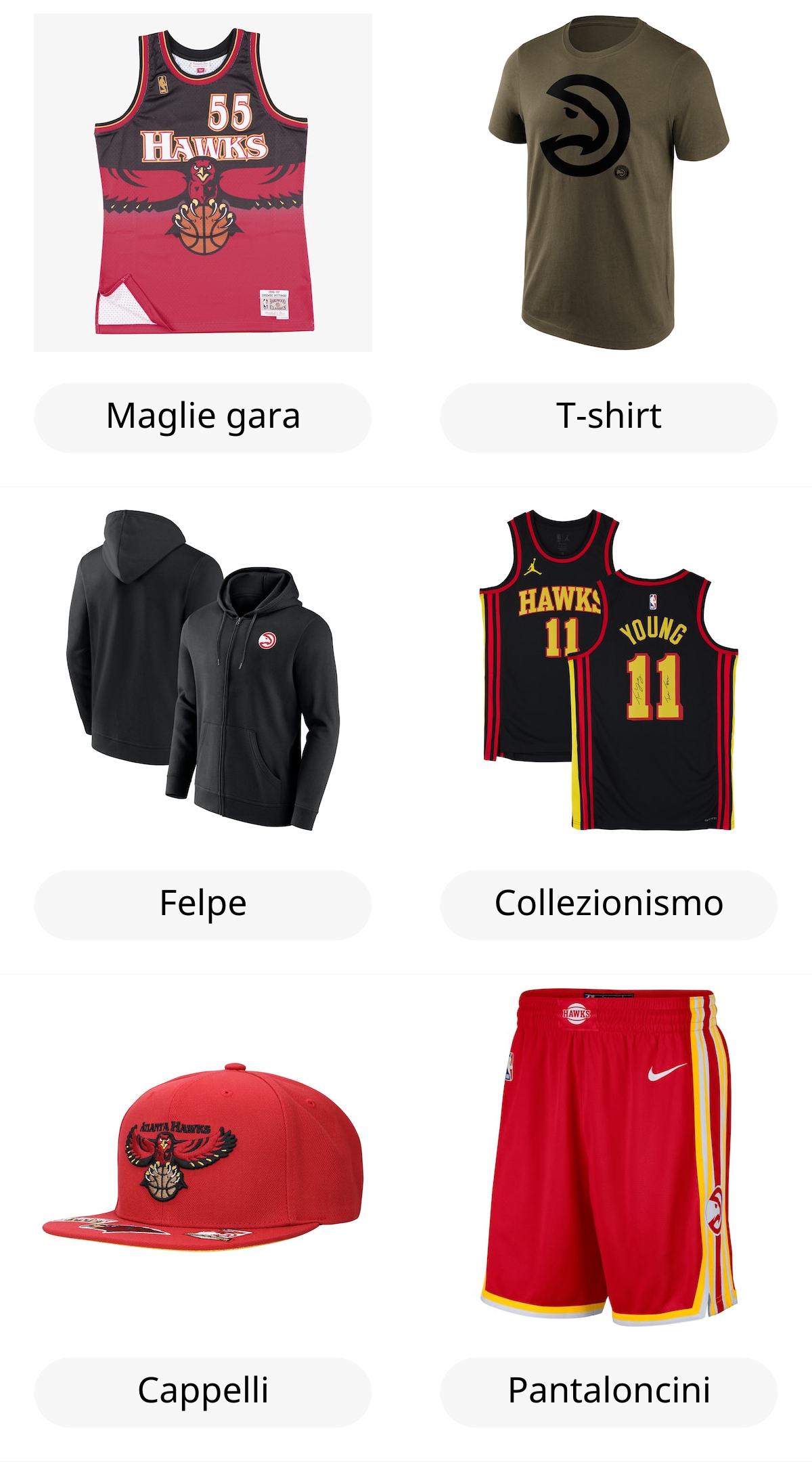Tap the olive green Hawks tee image

coord(608,183)
